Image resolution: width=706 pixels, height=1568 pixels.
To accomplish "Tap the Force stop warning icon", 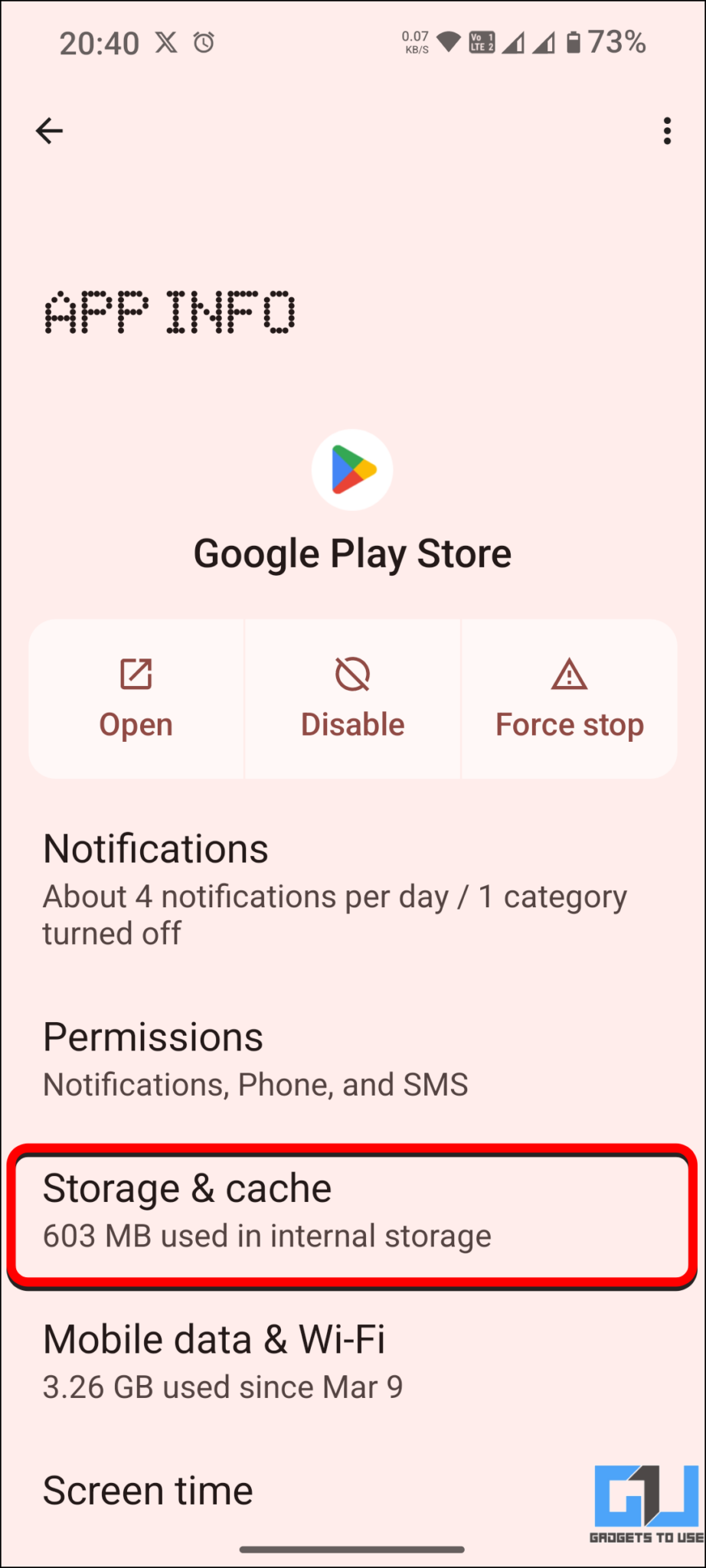I will pos(570,674).
